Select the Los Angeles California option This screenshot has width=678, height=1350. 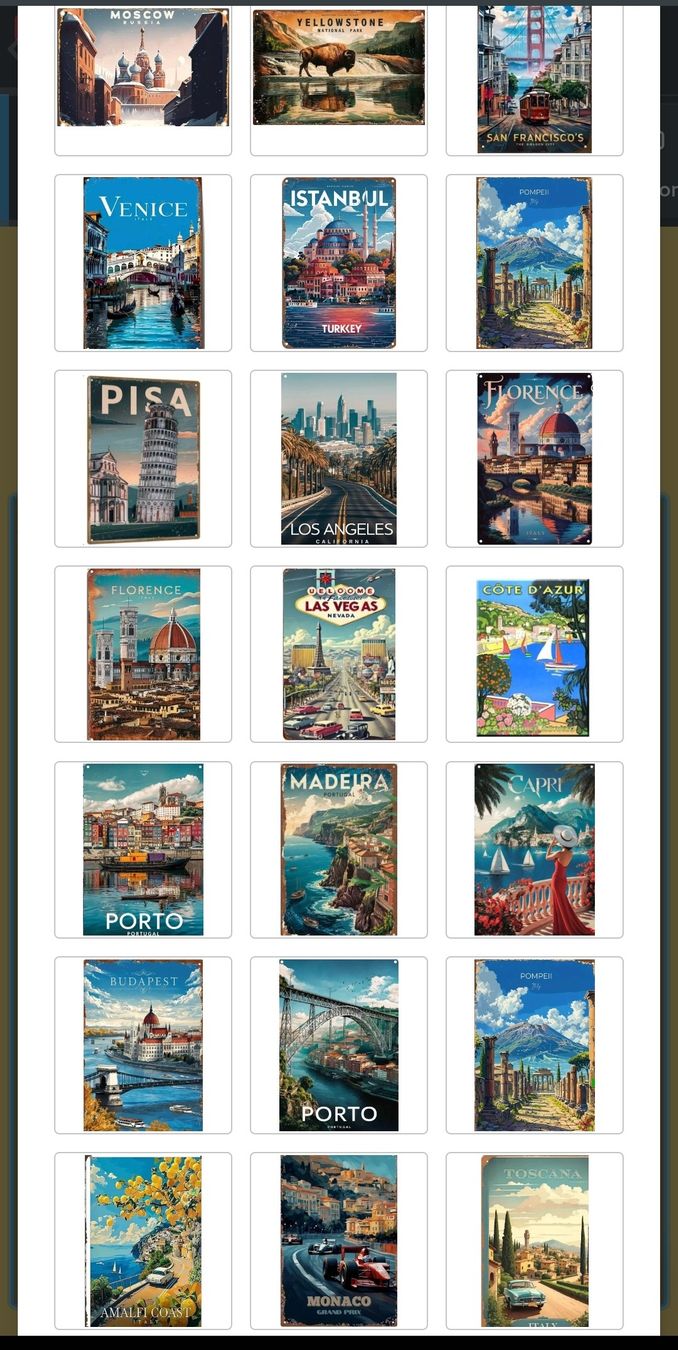pyautogui.click(x=339, y=459)
